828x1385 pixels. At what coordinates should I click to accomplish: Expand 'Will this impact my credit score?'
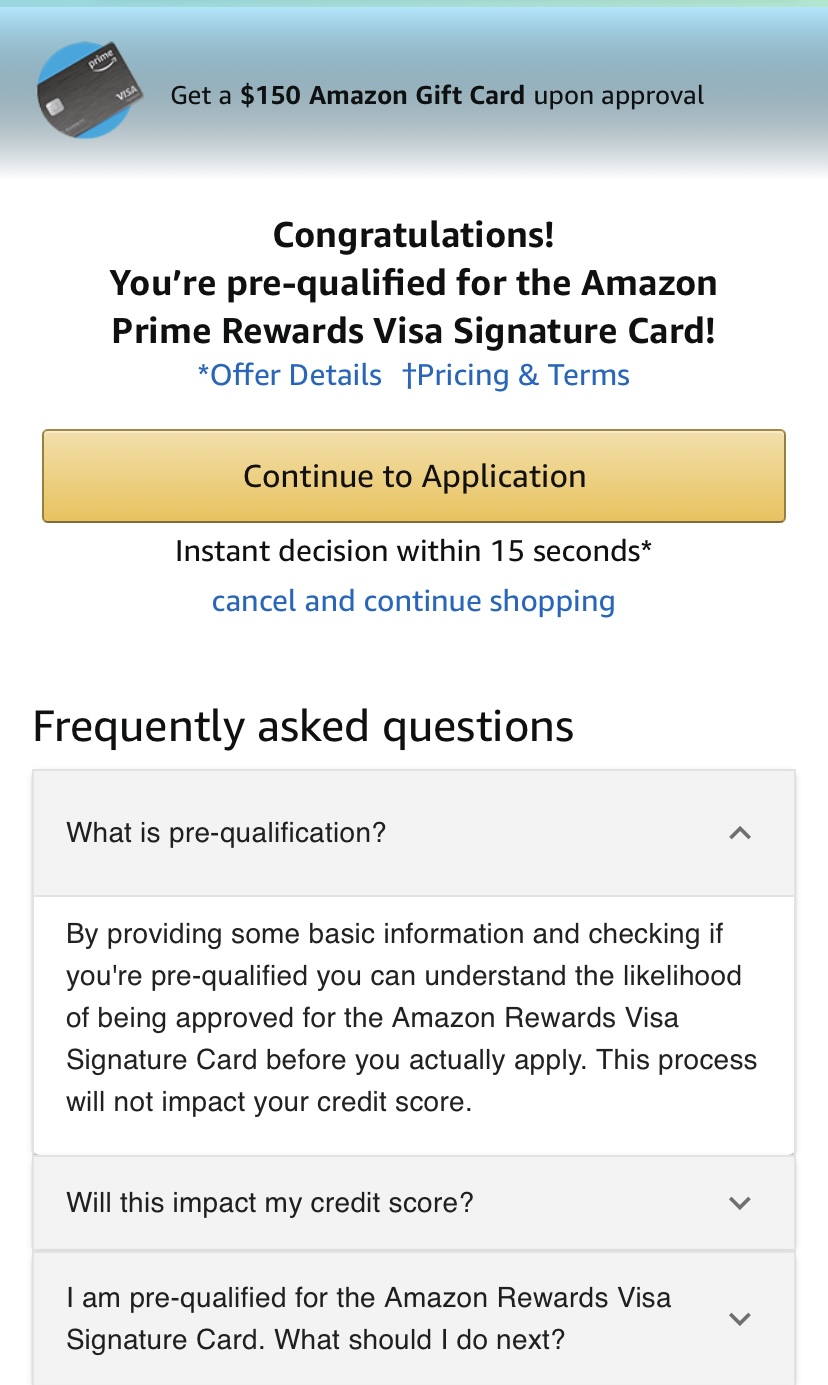pos(739,1202)
